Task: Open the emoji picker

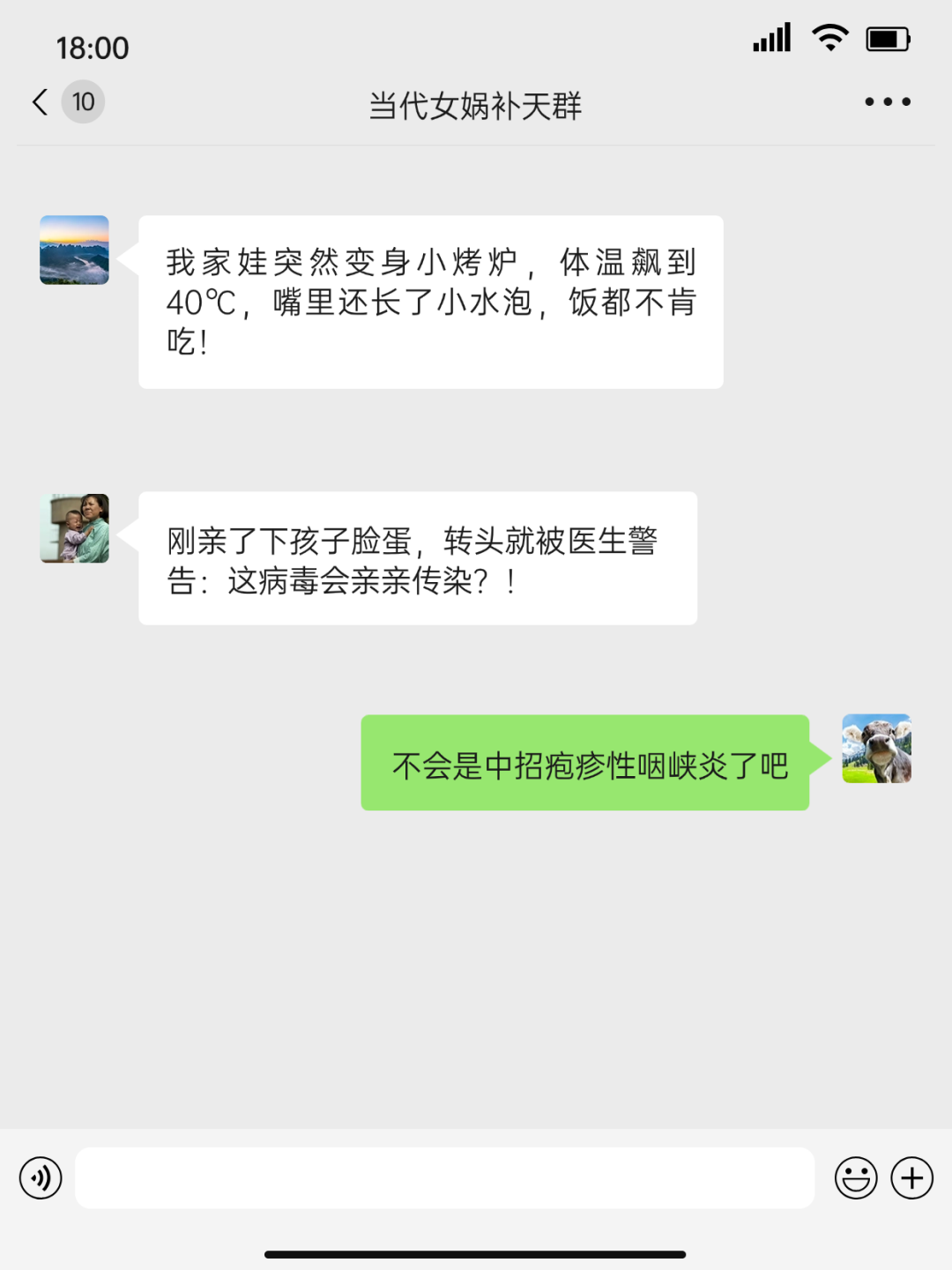Action: (x=856, y=1178)
